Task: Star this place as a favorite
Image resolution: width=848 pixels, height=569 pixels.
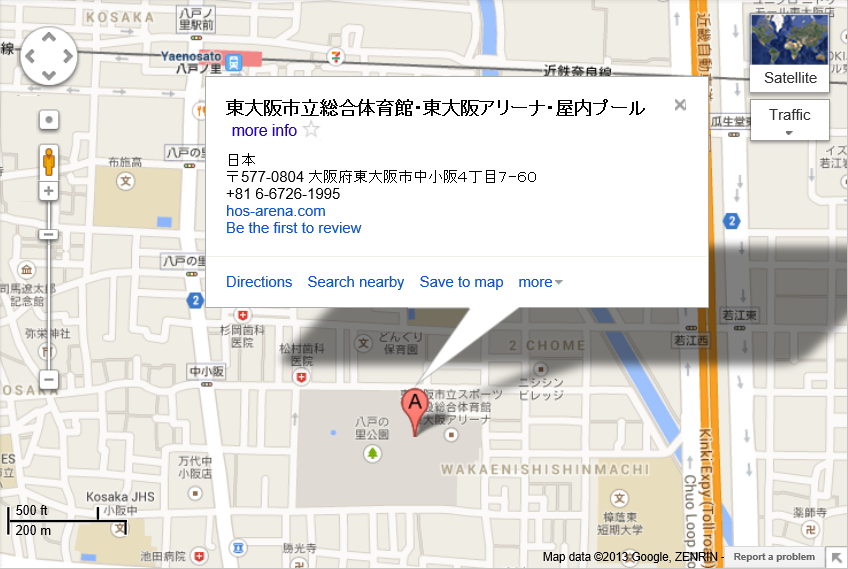Action: pos(311,130)
